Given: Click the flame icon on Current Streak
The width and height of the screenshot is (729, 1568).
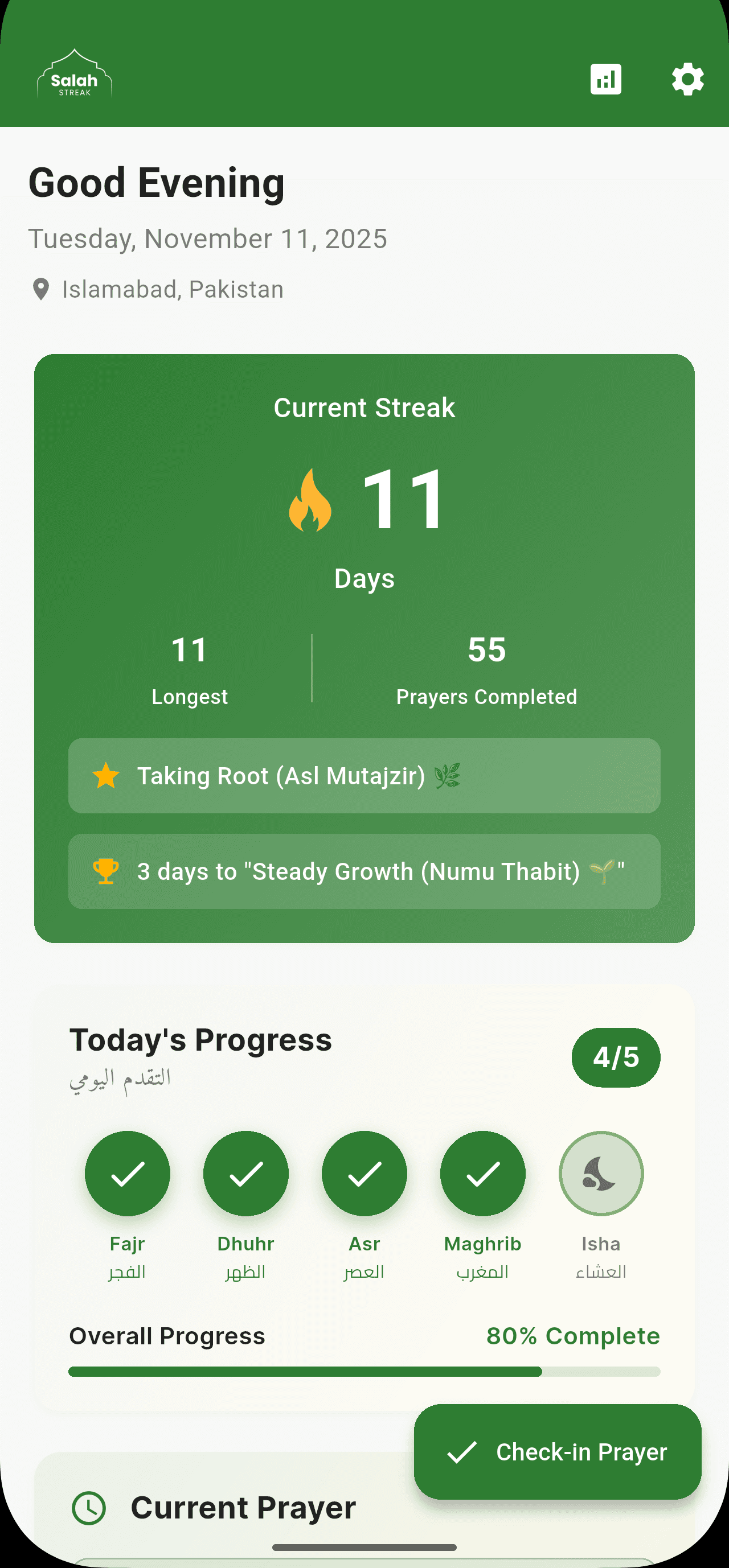Looking at the screenshot, I should point(312,500).
